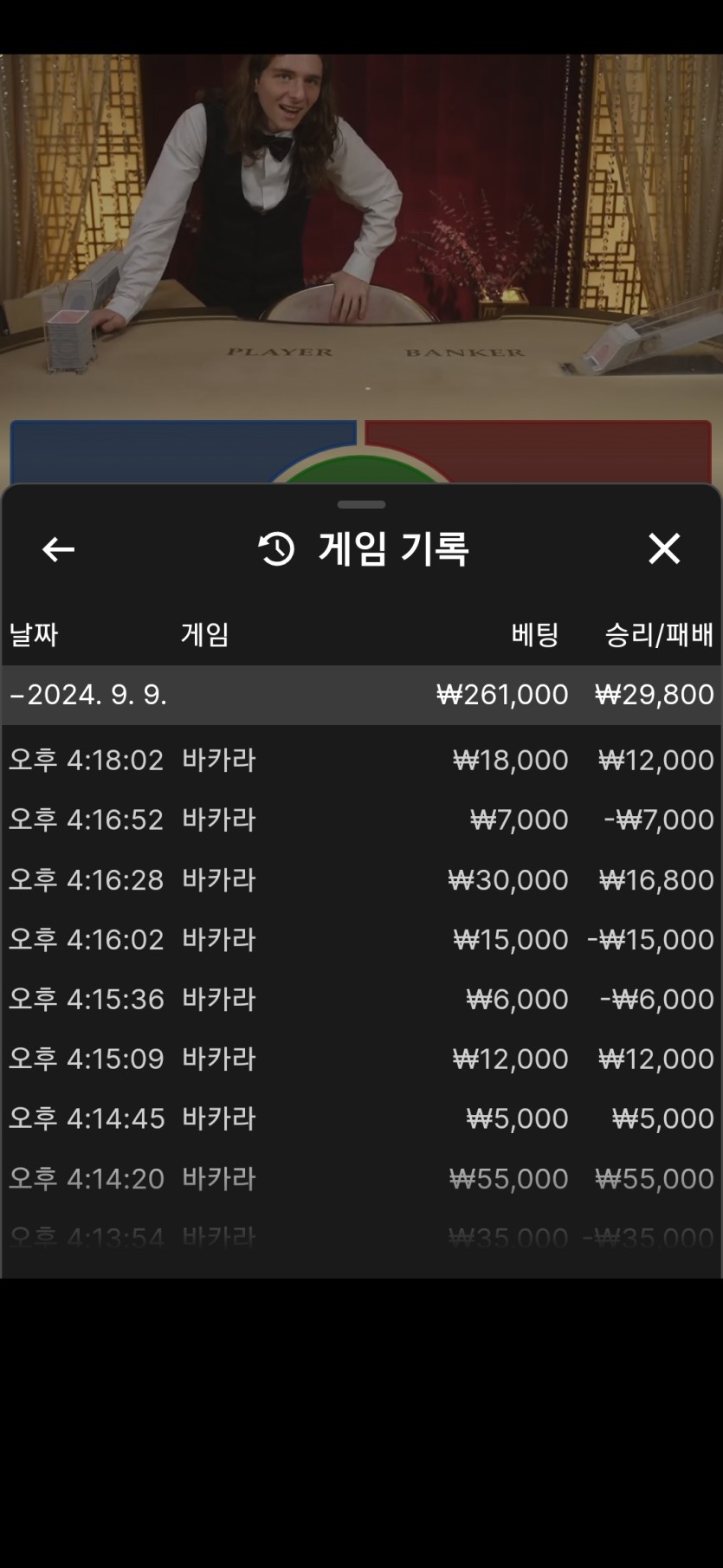This screenshot has width=723, height=1568.
Task: Open the 4:16:02 baccarat round details
Action: pyautogui.click(x=361, y=939)
